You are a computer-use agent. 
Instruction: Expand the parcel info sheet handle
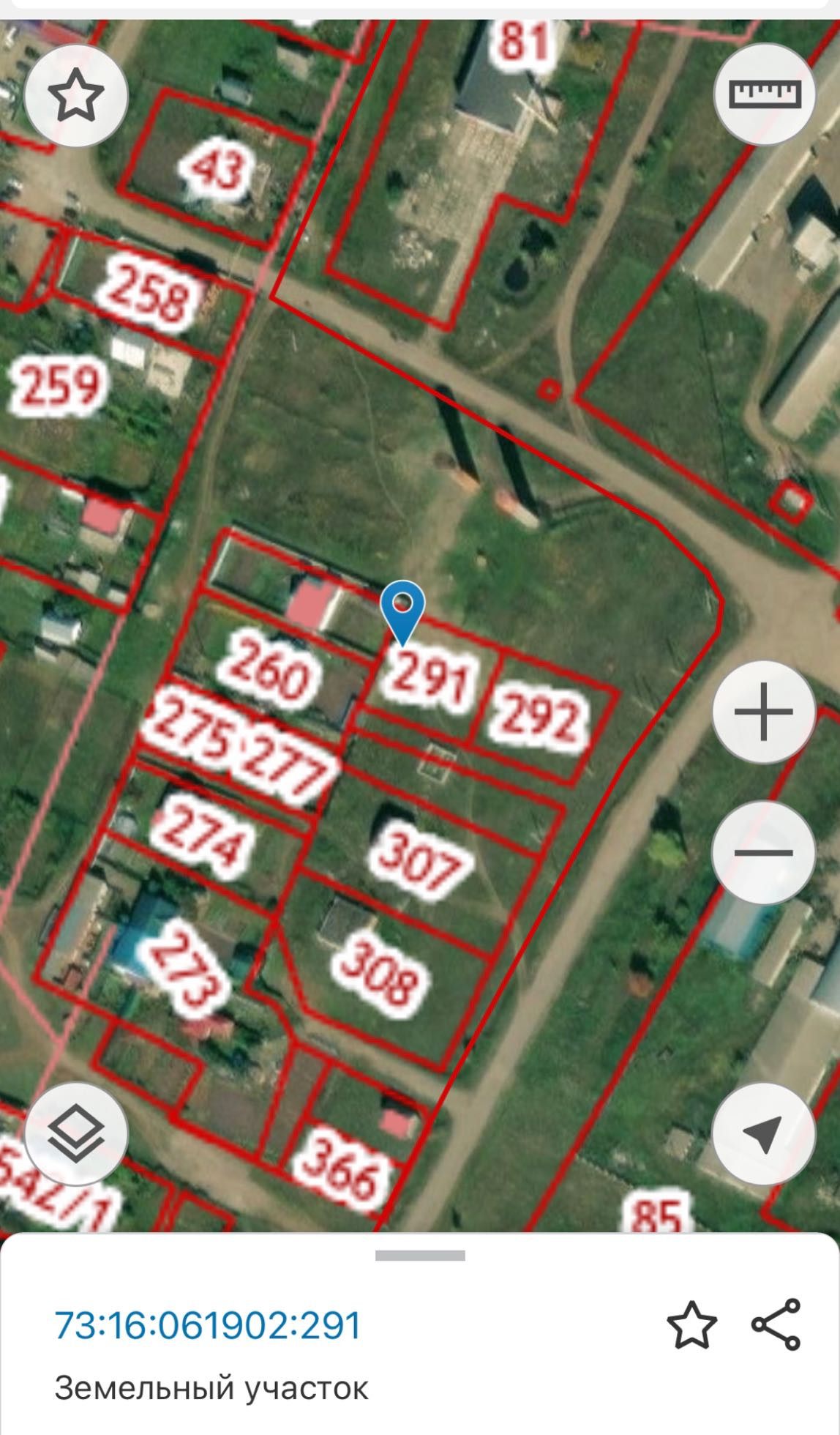[x=420, y=1256]
